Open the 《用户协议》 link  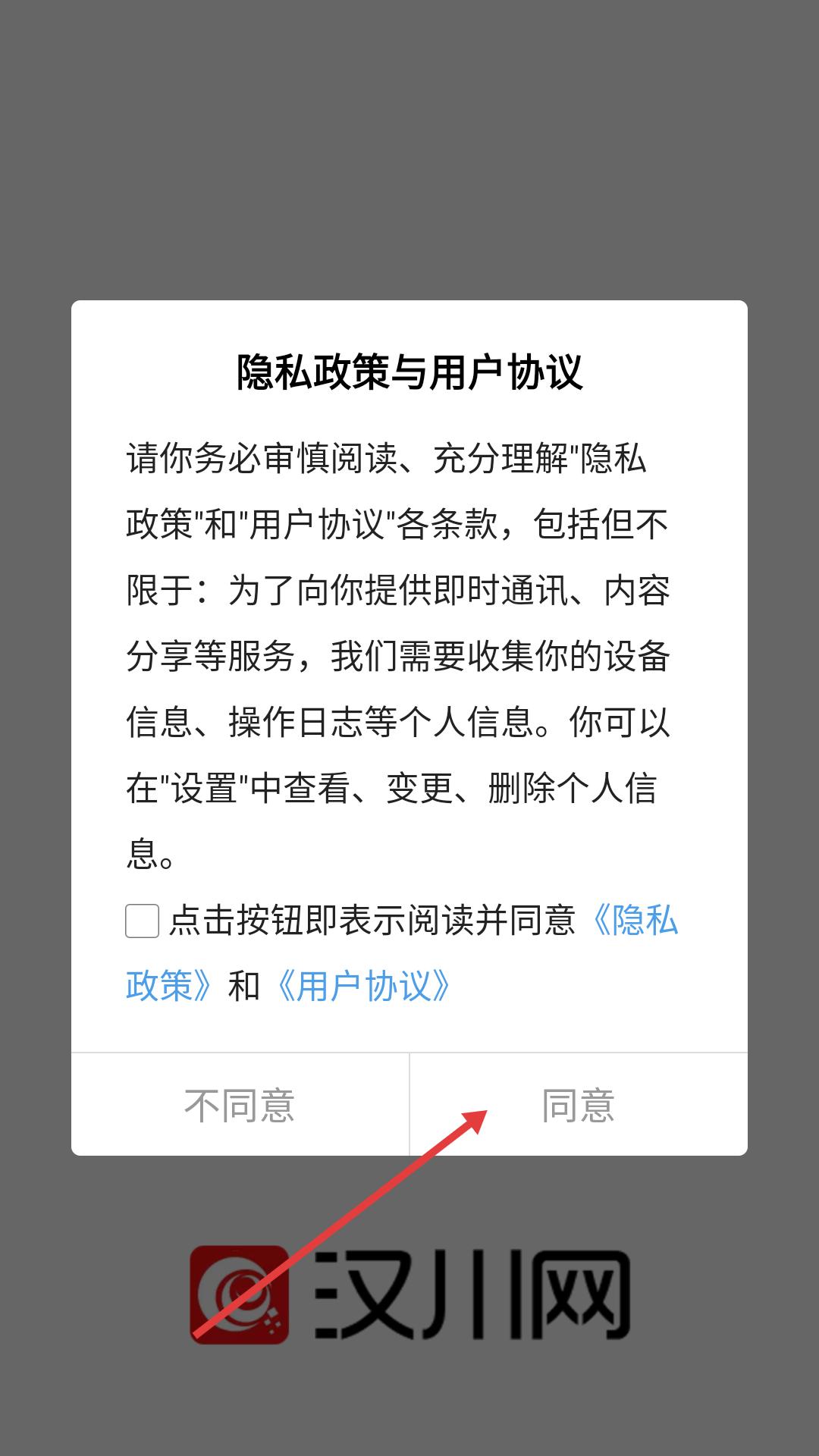tap(364, 986)
